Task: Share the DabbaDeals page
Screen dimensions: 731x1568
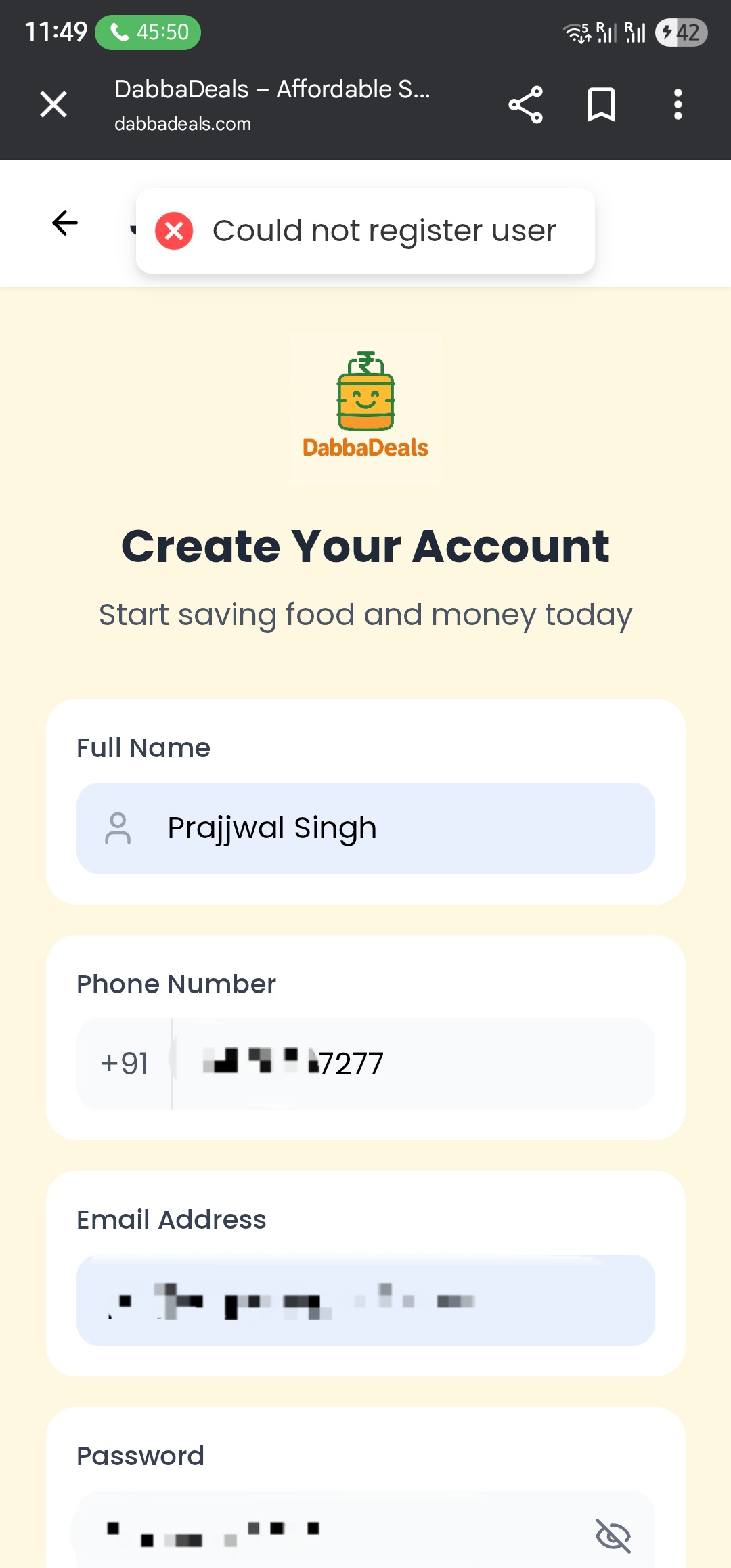Action: [525, 105]
